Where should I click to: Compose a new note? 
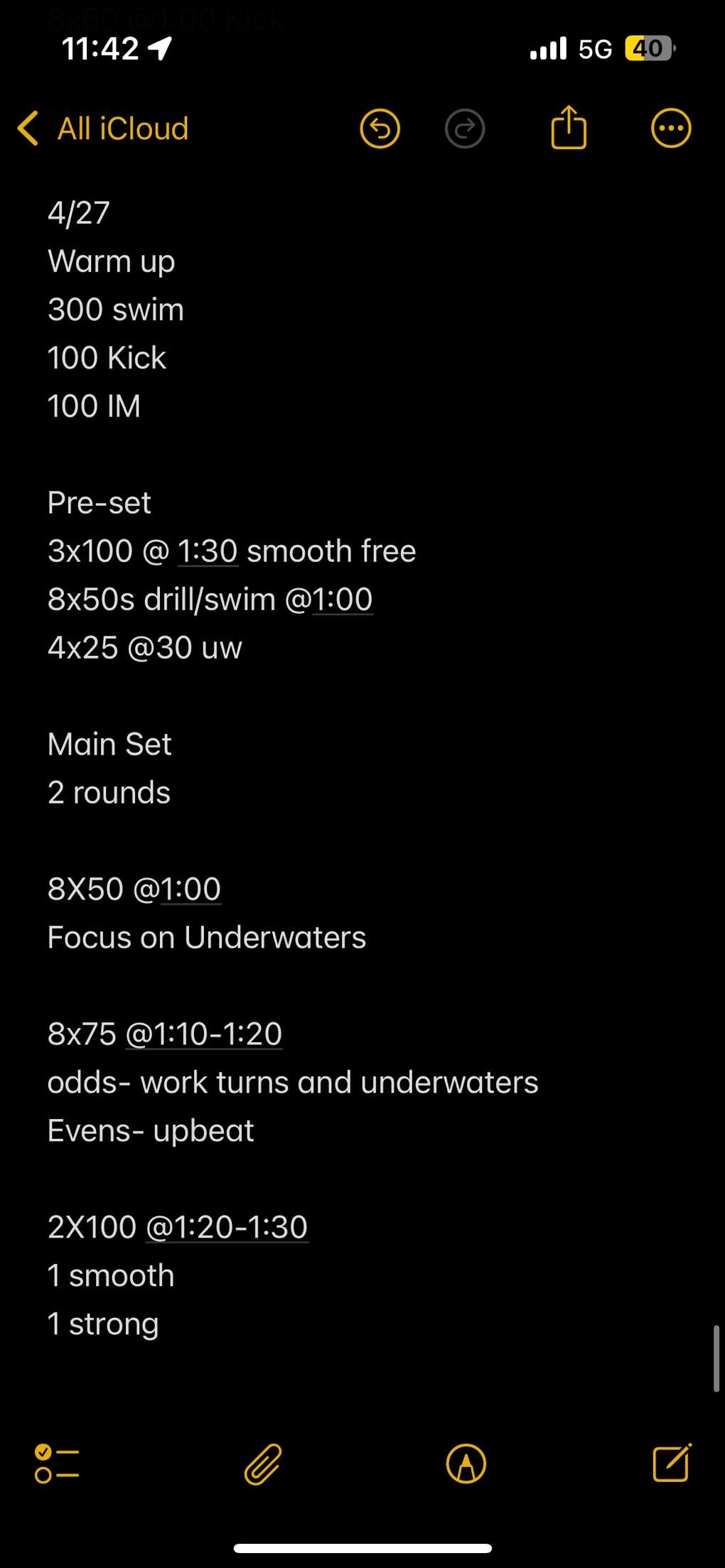(672, 1462)
